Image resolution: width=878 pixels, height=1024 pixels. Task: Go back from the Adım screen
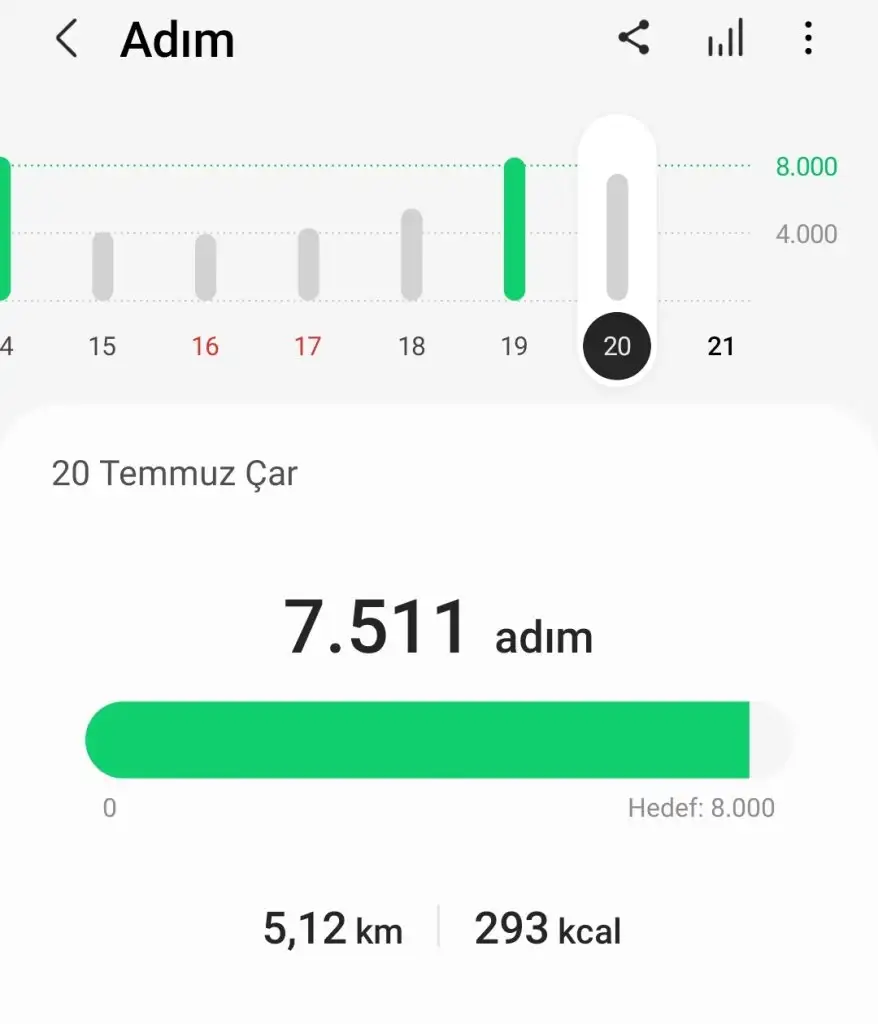(66, 40)
